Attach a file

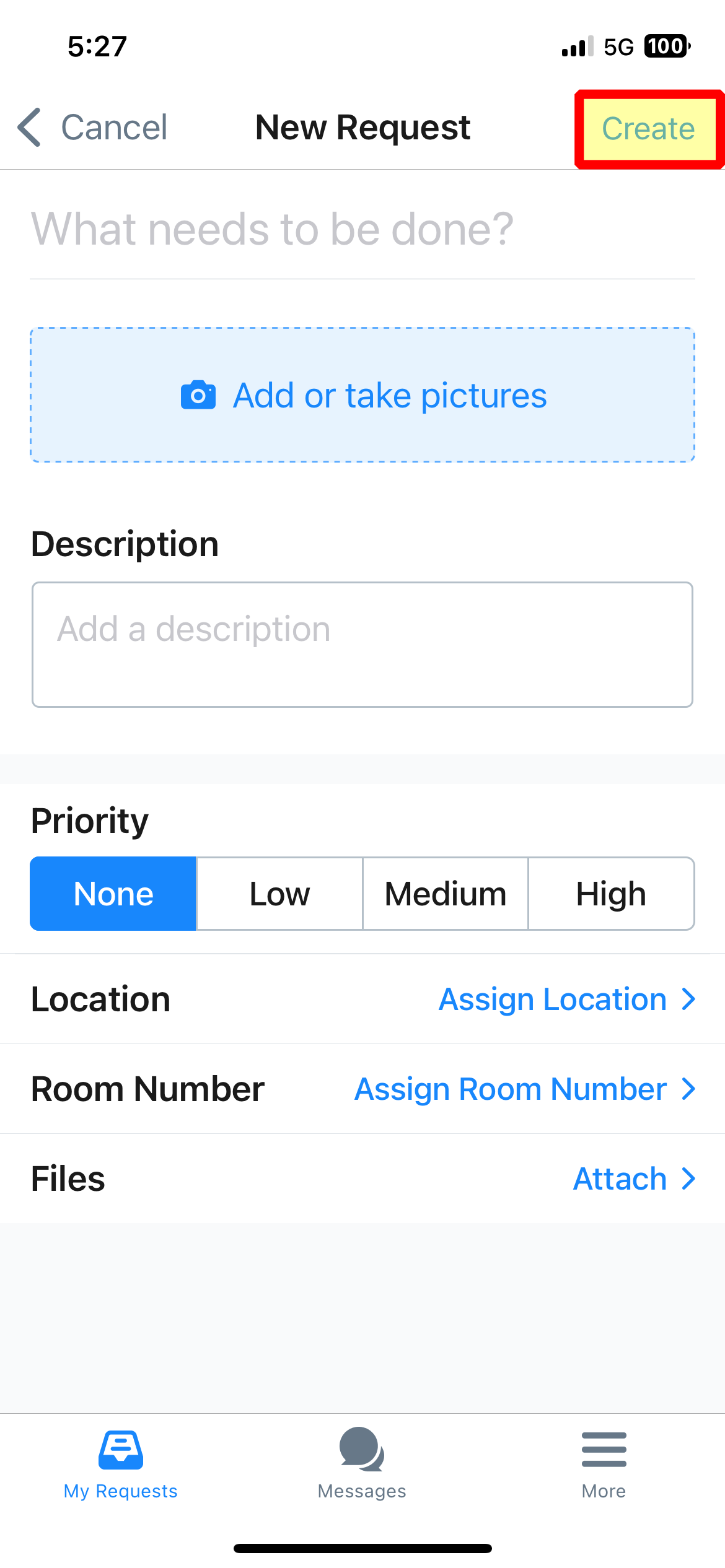(x=635, y=1178)
